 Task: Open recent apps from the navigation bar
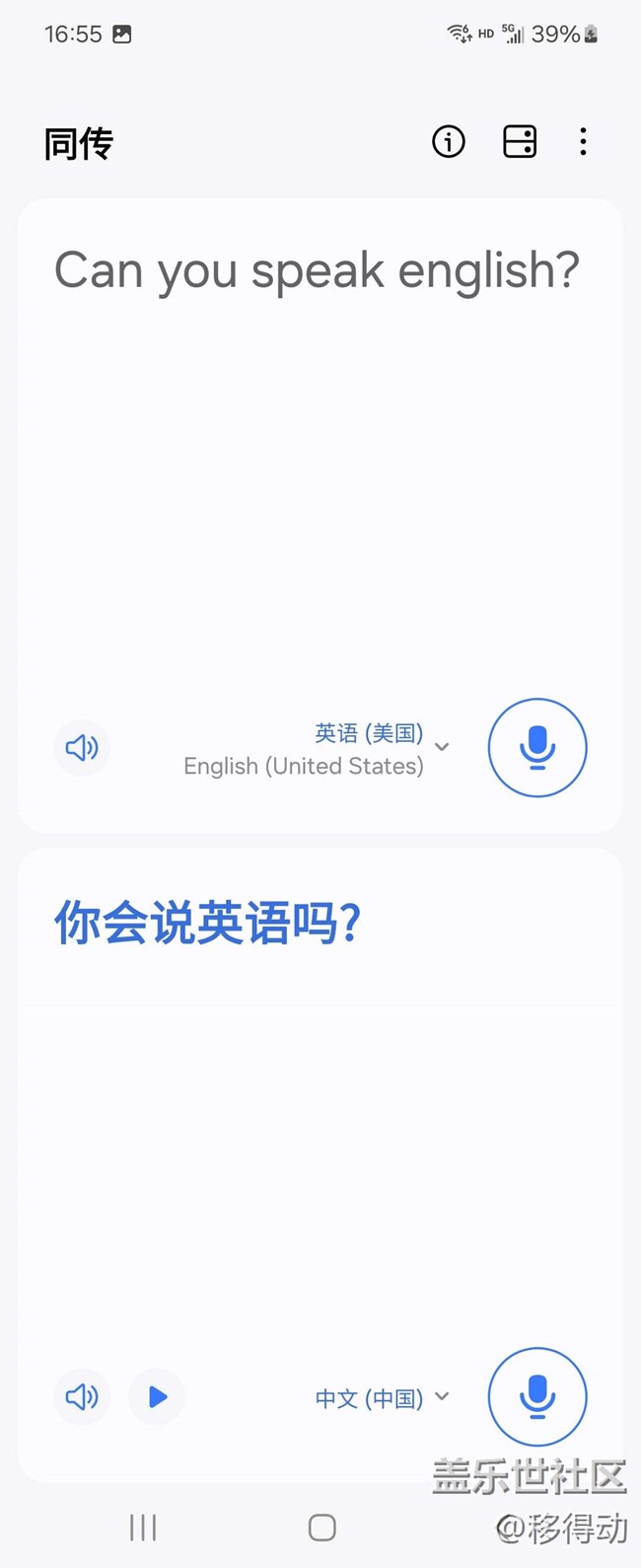click(143, 1528)
